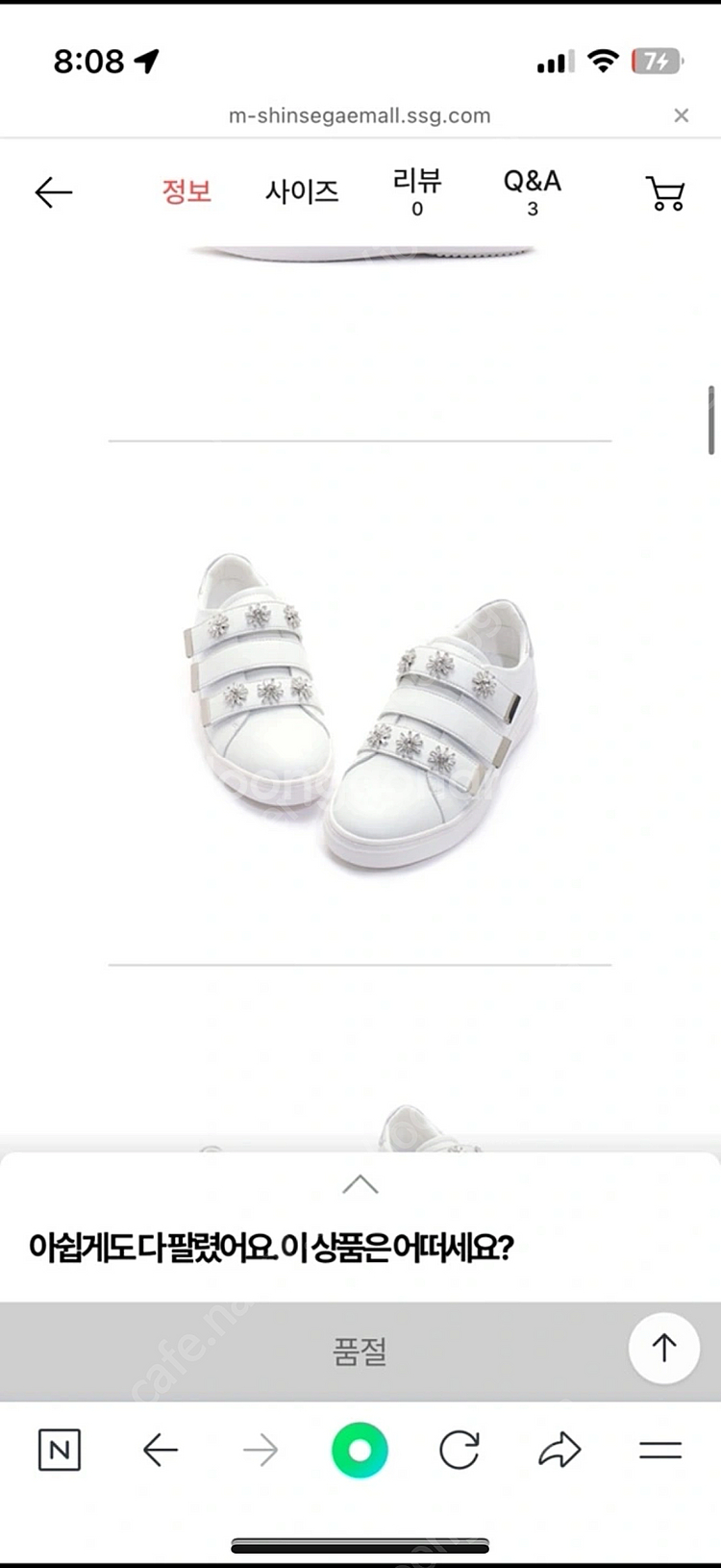The height and width of the screenshot is (1568, 721).
Task: Select the 정보 tab
Action: point(186,190)
